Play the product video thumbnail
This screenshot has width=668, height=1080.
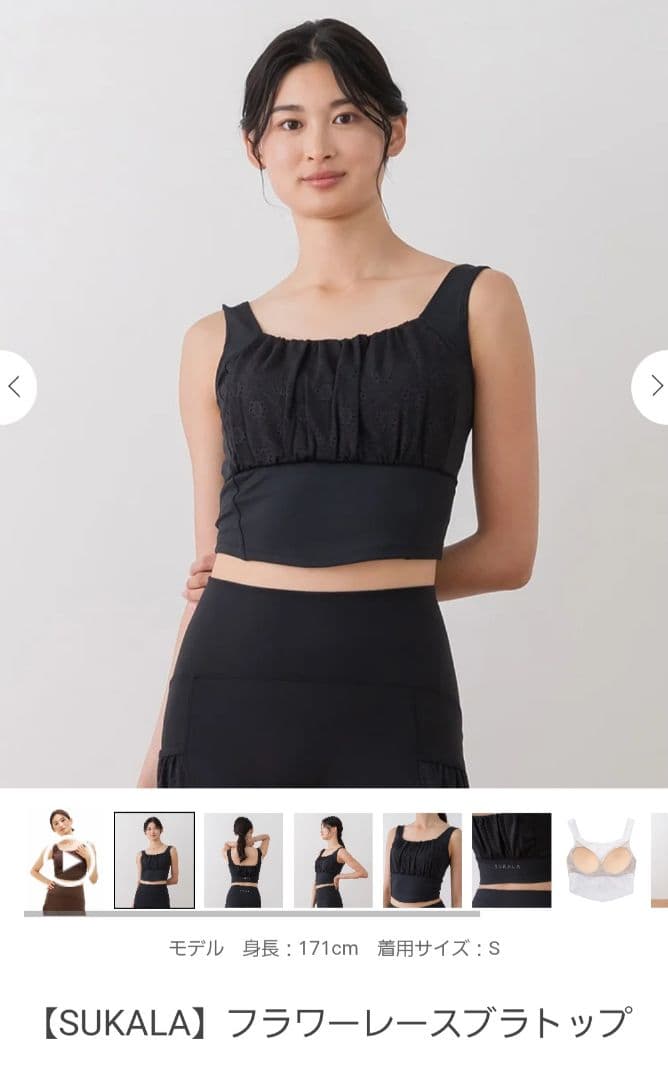coord(65,860)
